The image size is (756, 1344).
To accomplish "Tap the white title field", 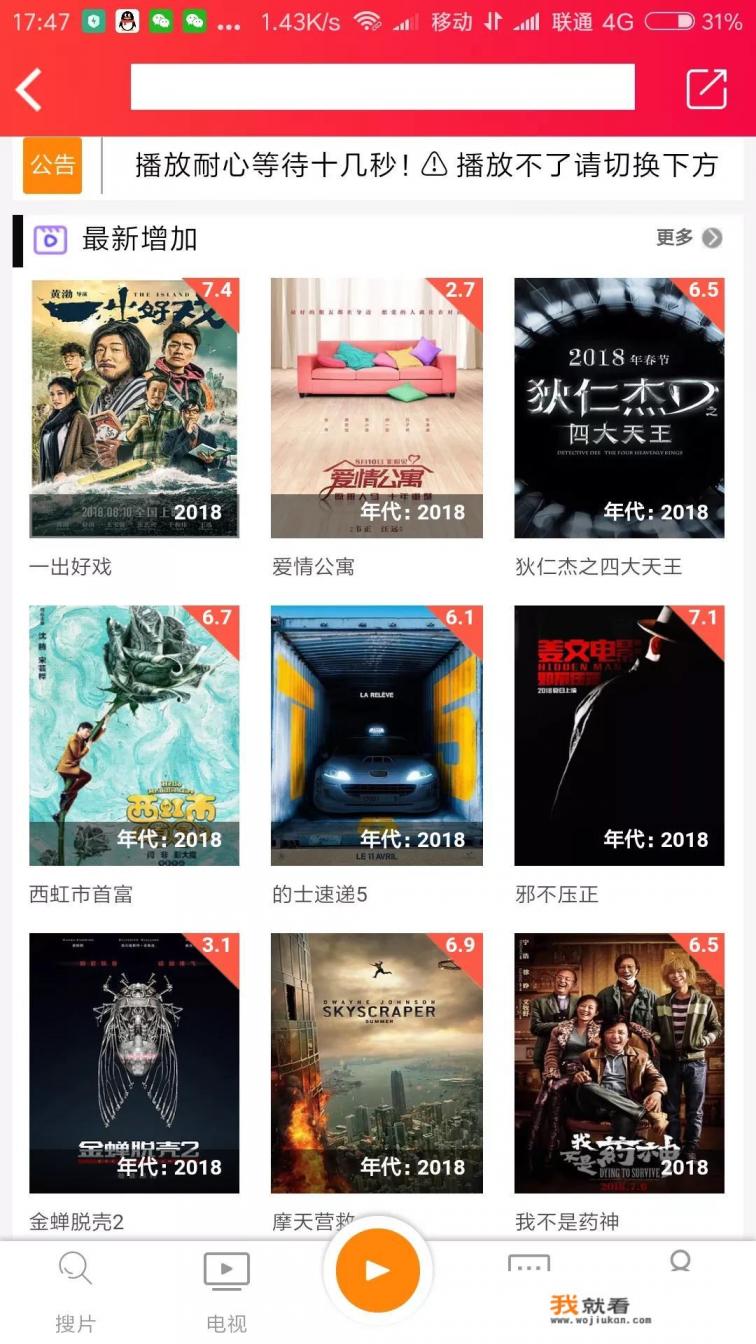I will [382, 87].
